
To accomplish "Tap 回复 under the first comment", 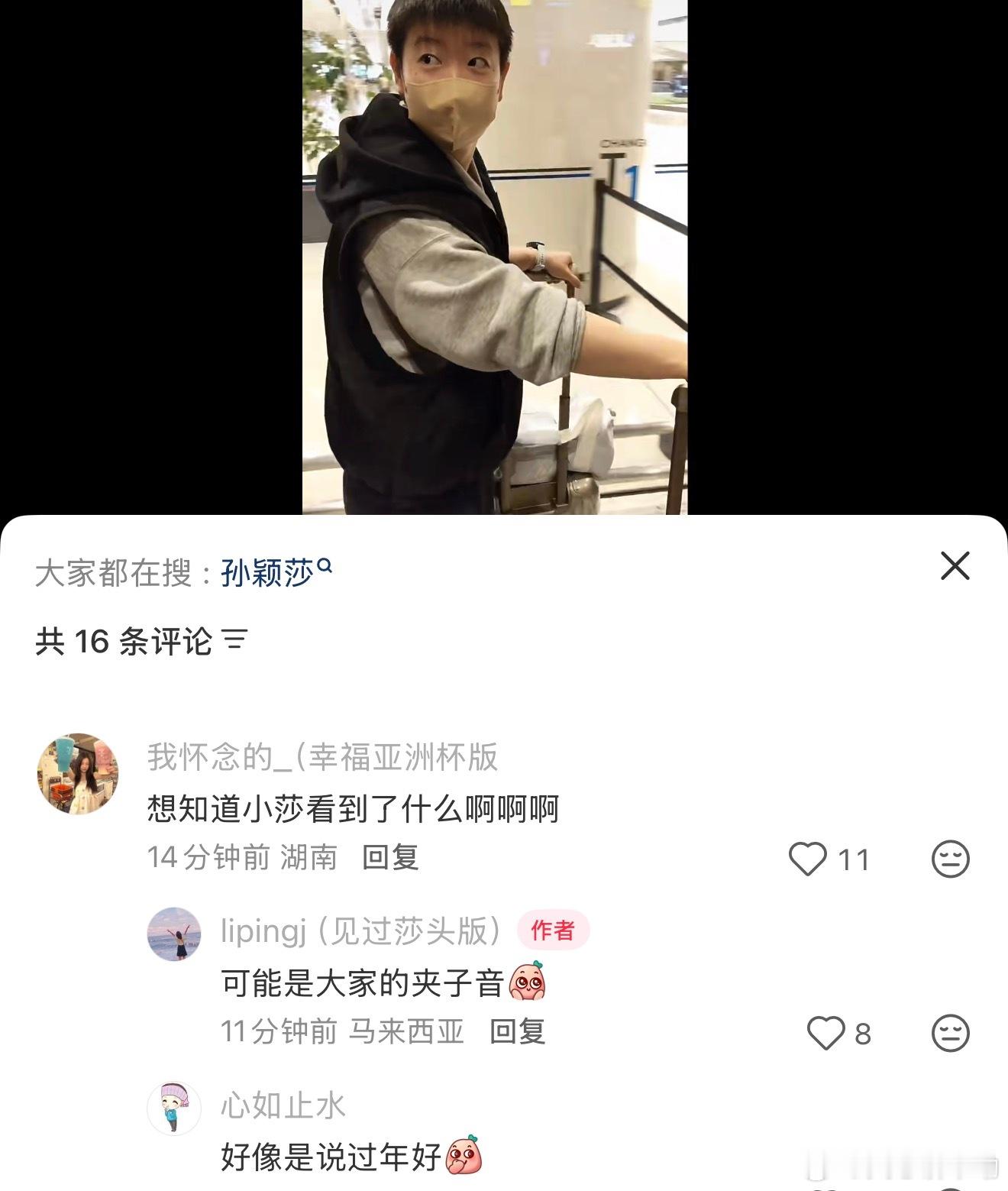I will pos(389,859).
